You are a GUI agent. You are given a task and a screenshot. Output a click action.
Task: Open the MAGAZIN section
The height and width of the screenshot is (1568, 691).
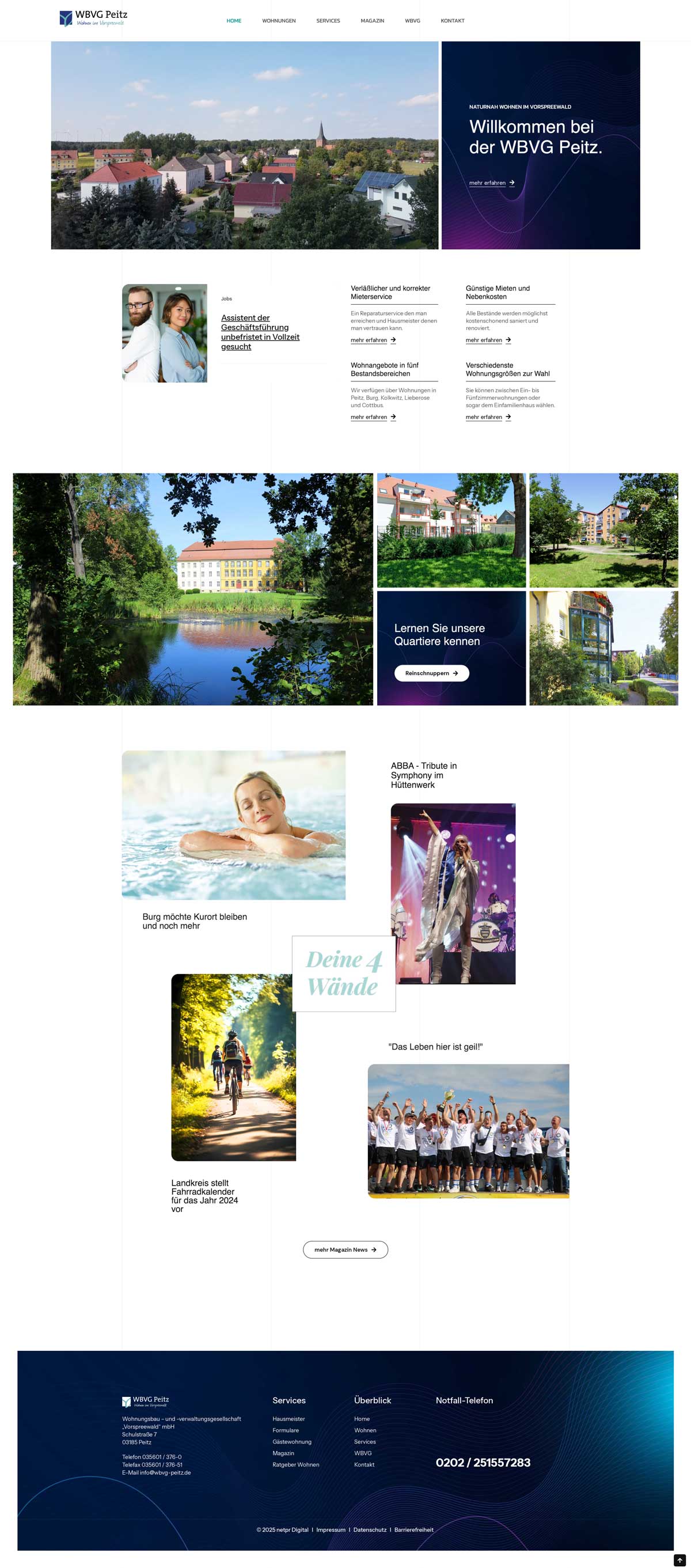coord(372,21)
